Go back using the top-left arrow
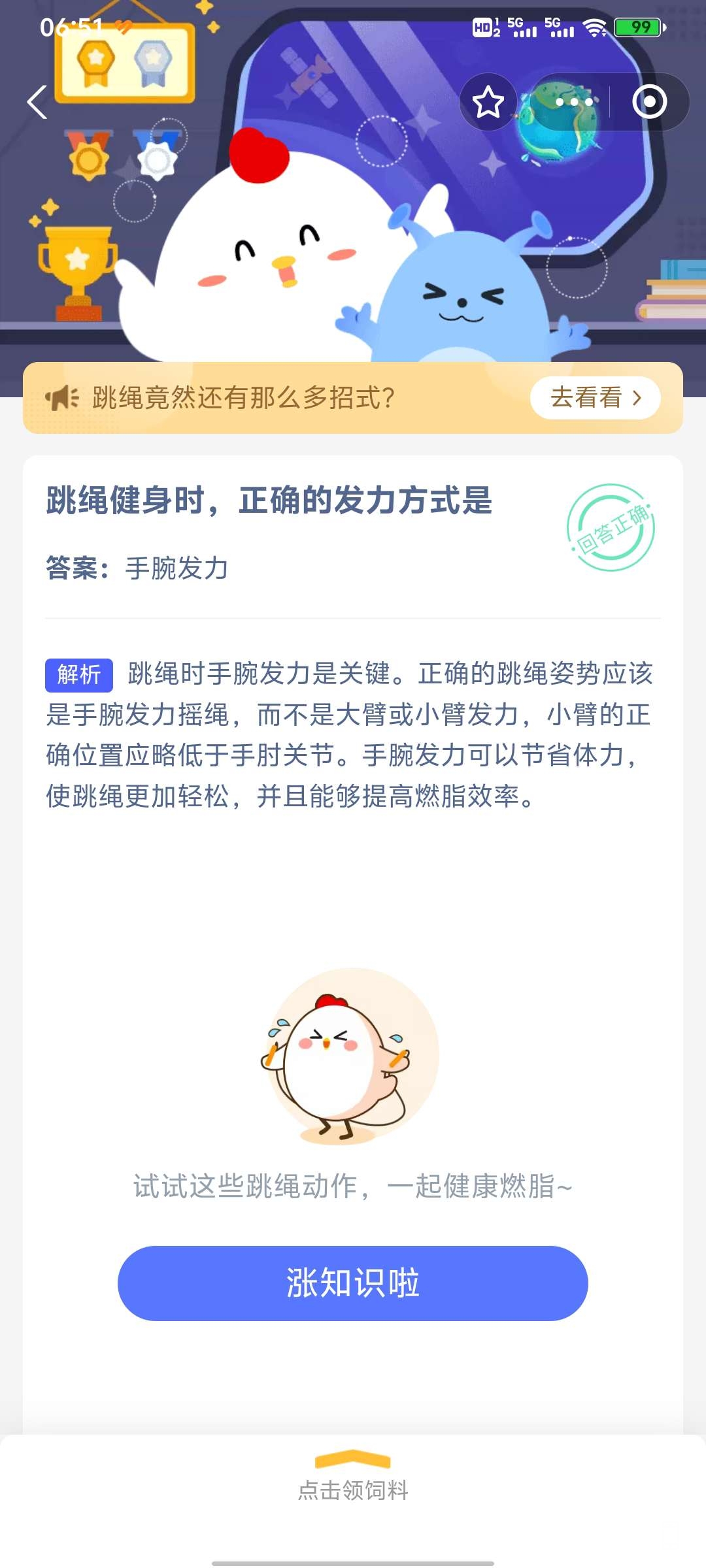This screenshot has width=706, height=1568. click(37, 103)
